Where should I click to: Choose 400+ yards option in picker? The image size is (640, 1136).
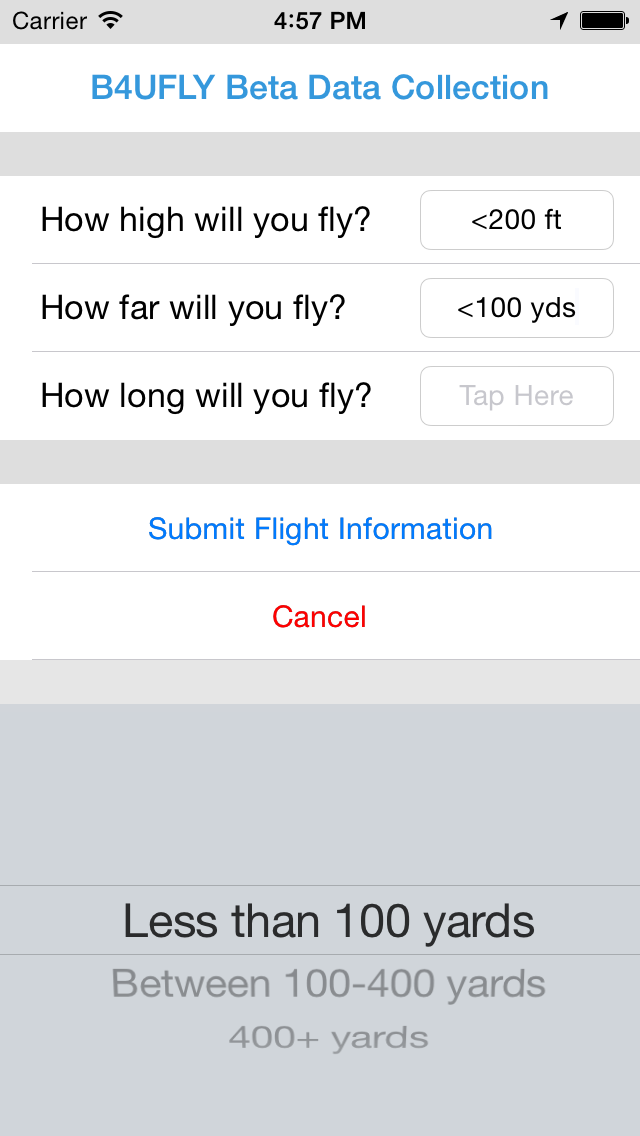click(328, 1038)
